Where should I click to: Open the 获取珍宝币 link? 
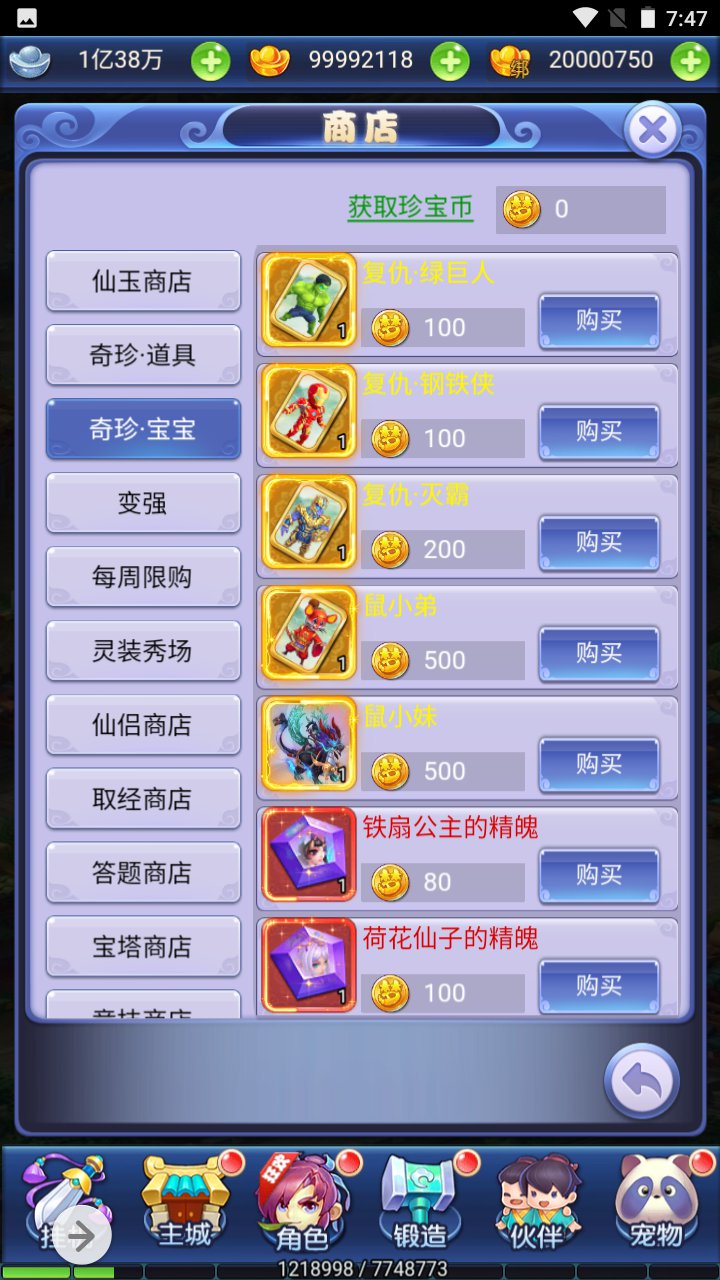(x=410, y=207)
